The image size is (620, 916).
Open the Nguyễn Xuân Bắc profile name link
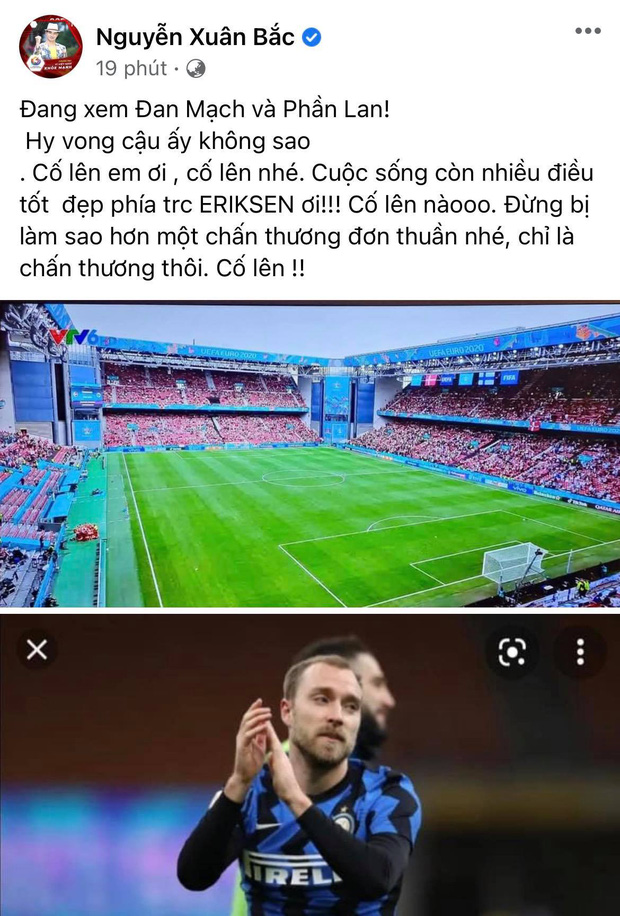[194, 37]
